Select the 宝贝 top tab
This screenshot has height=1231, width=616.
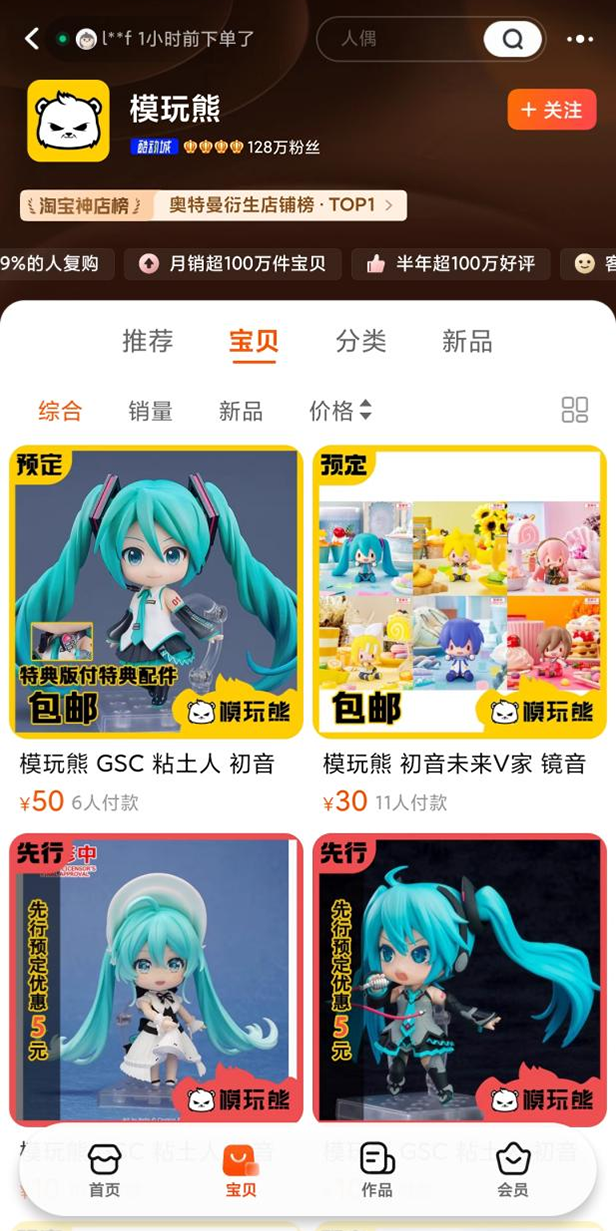(254, 341)
